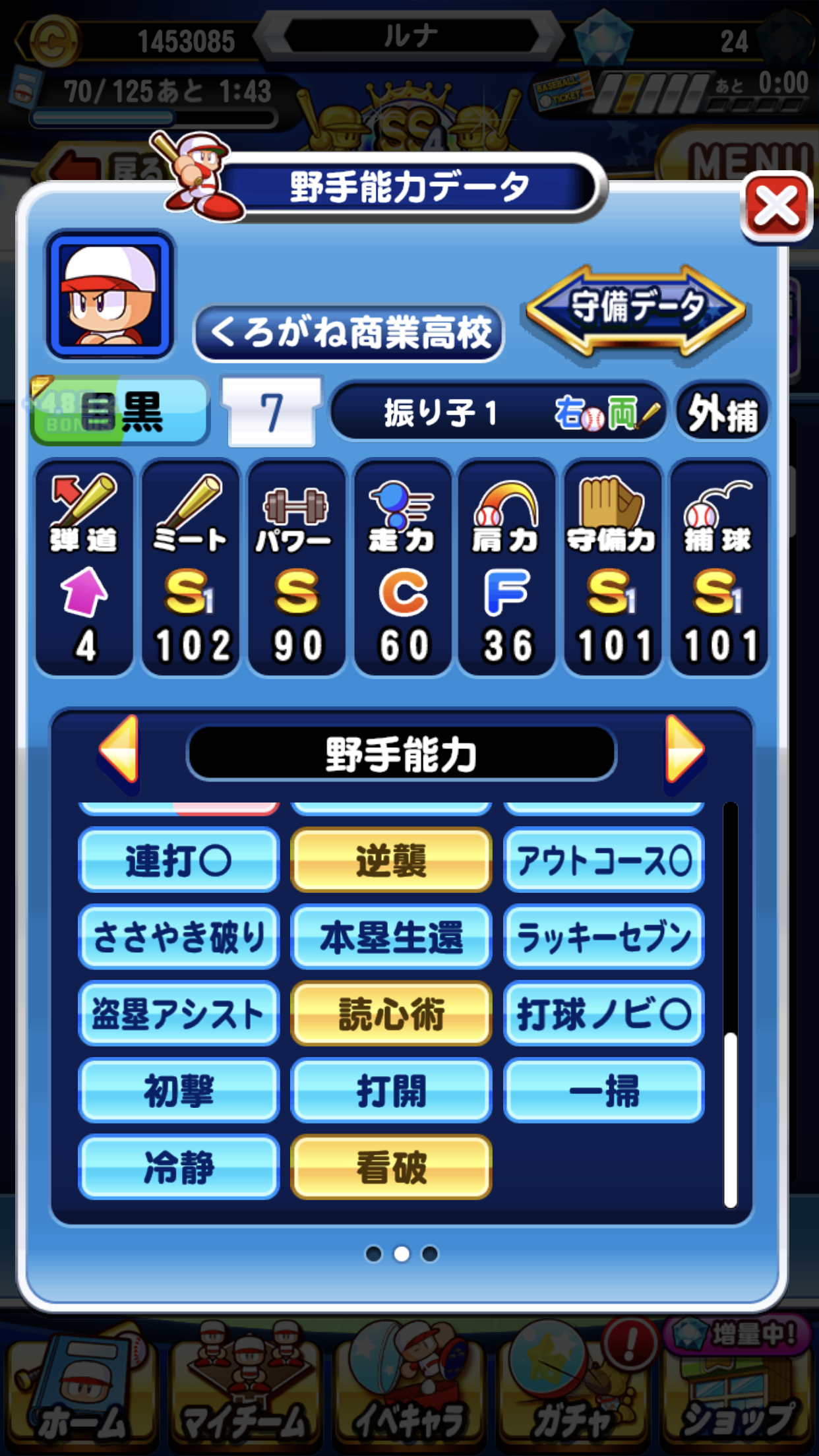Open the 連打○ skill
The height and width of the screenshot is (1456, 819).
click(179, 860)
